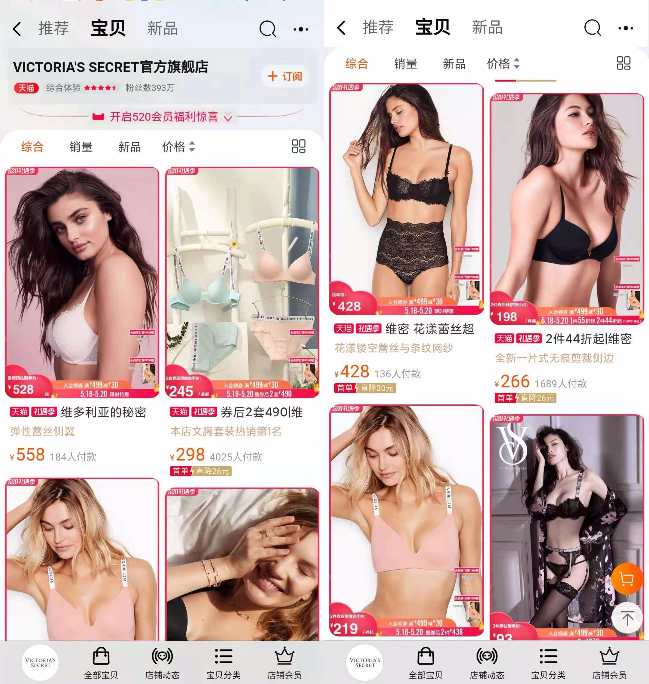
Task: Subscribe to the store with 订阅 button
Action: pos(285,76)
